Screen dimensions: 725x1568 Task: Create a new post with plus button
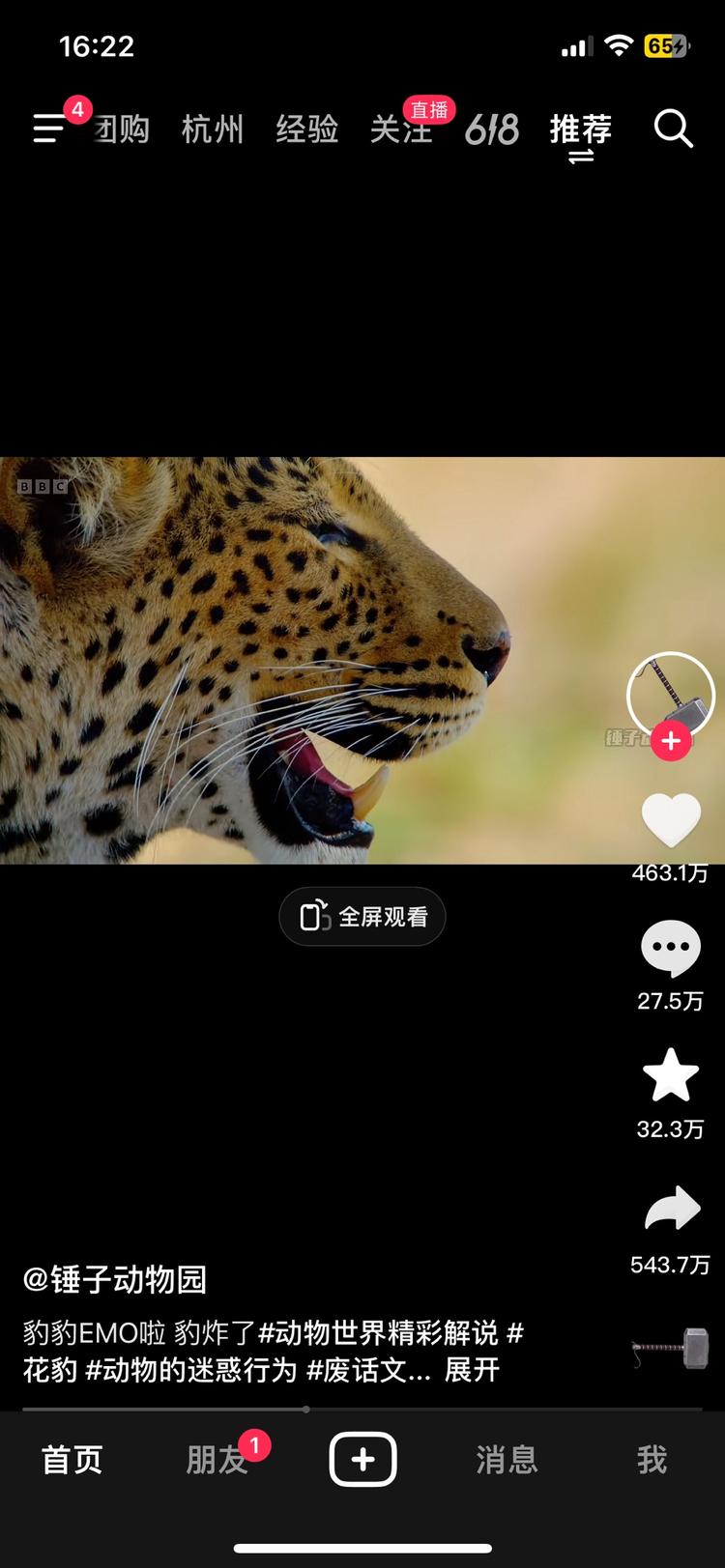pos(362,1459)
